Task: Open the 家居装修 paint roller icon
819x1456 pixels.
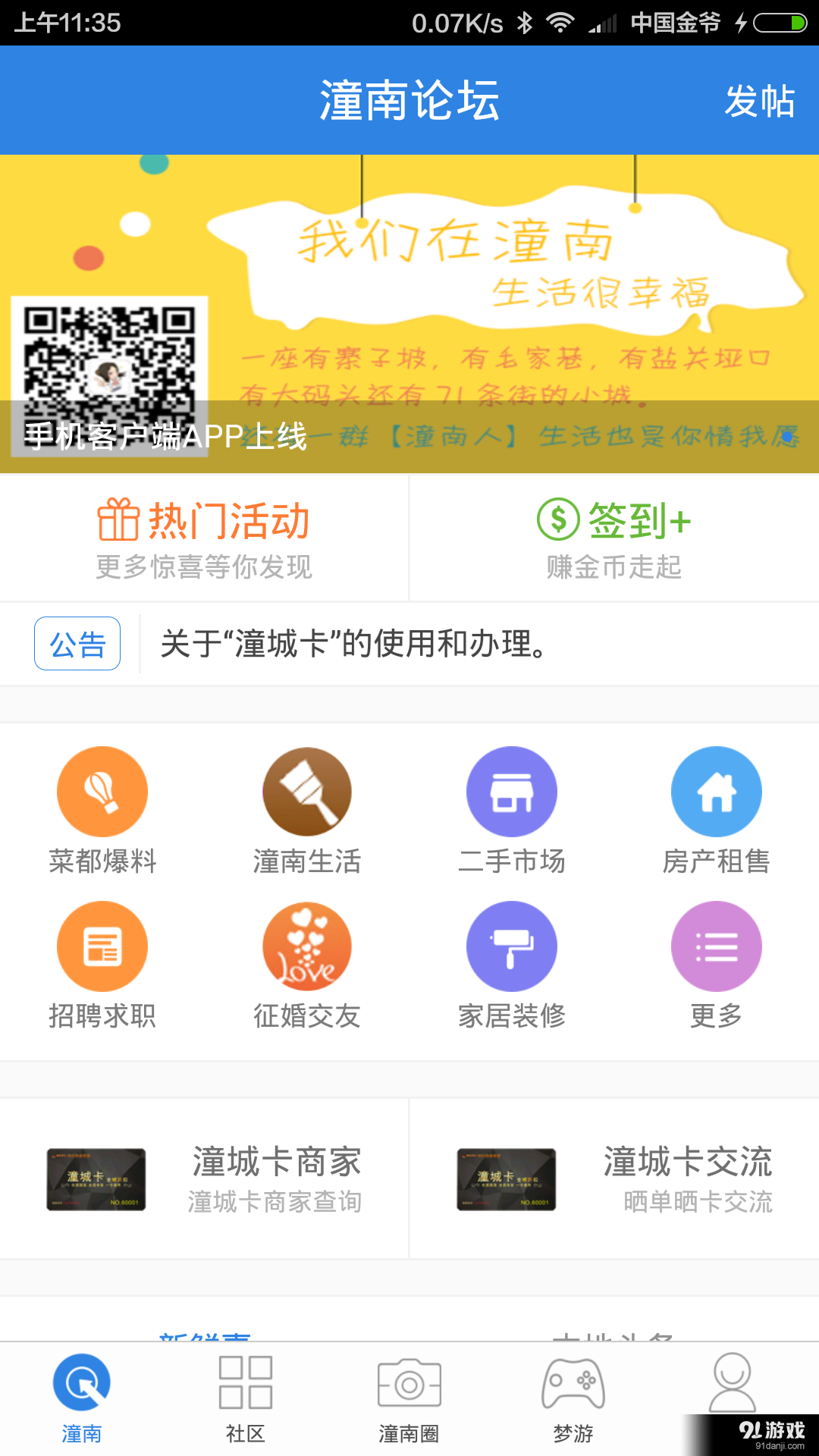Action: click(512, 946)
